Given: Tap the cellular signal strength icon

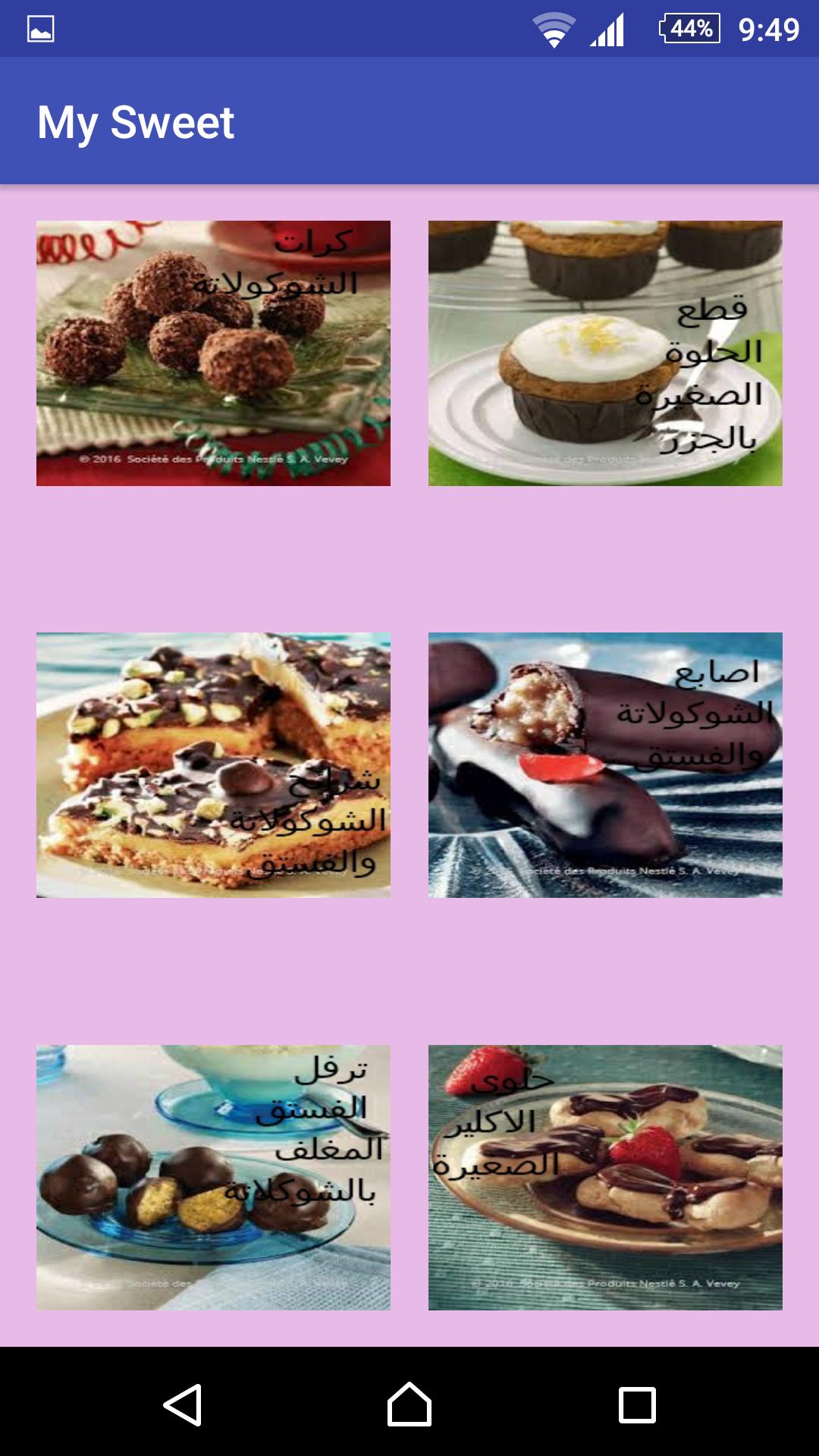Looking at the screenshot, I should (x=607, y=29).
